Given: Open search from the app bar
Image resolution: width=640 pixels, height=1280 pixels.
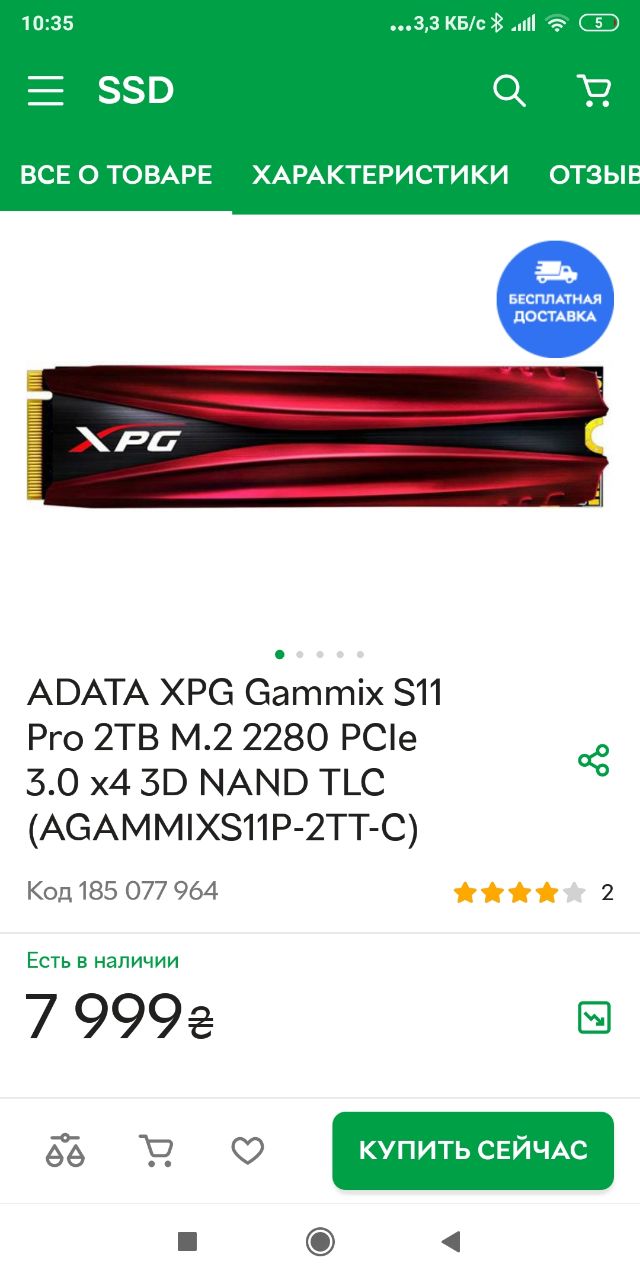Looking at the screenshot, I should tap(509, 91).
